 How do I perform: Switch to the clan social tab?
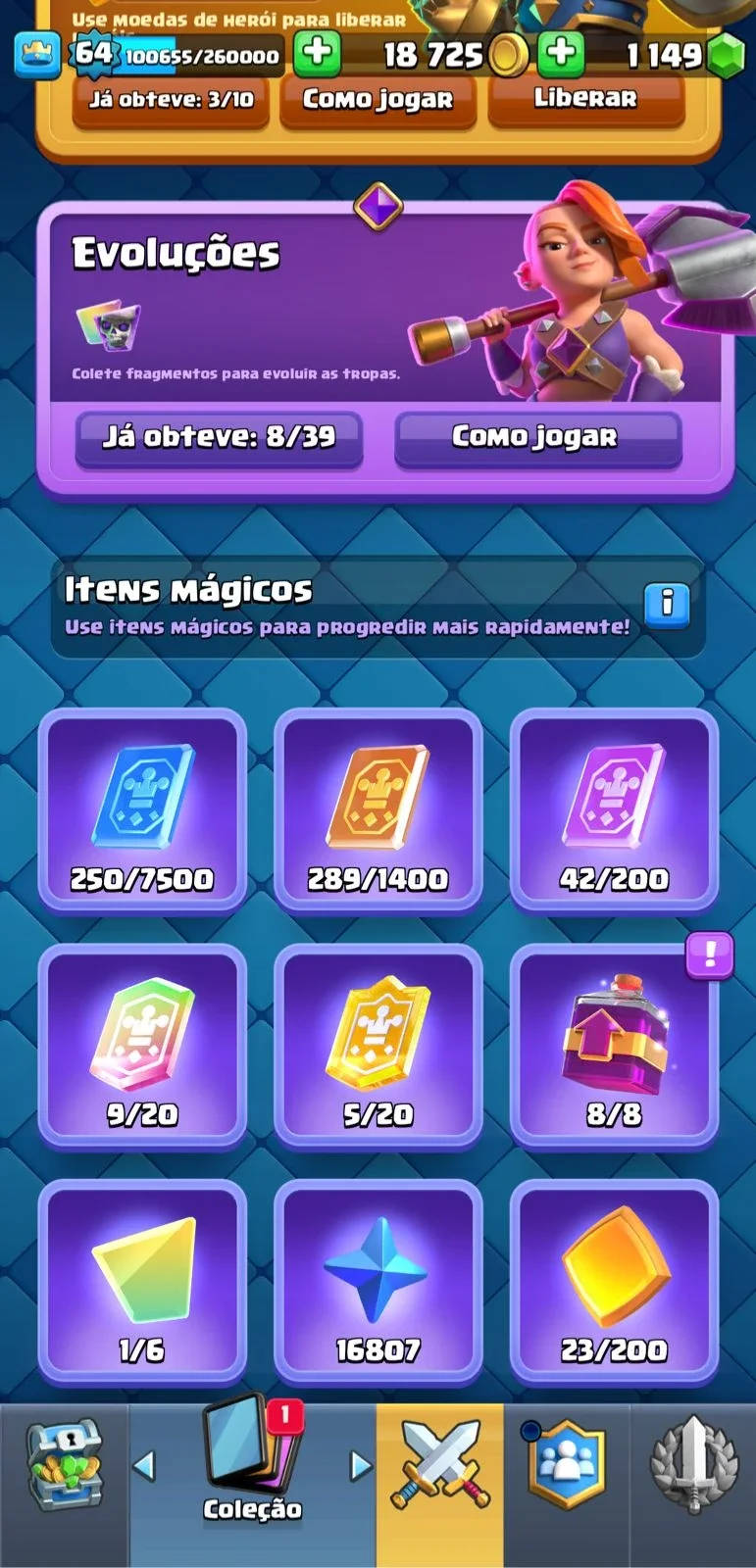pyautogui.click(x=566, y=1484)
